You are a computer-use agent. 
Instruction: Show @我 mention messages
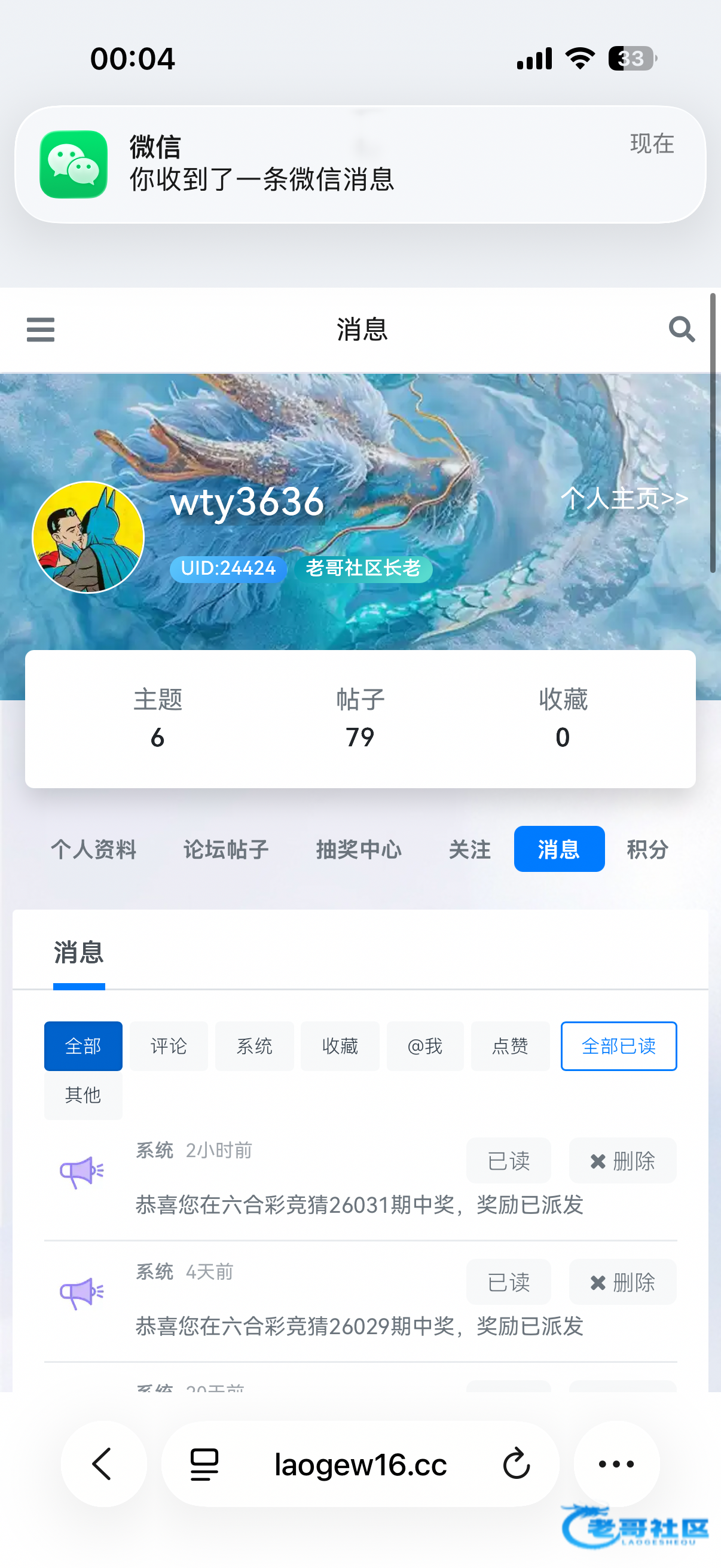[424, 1047]
